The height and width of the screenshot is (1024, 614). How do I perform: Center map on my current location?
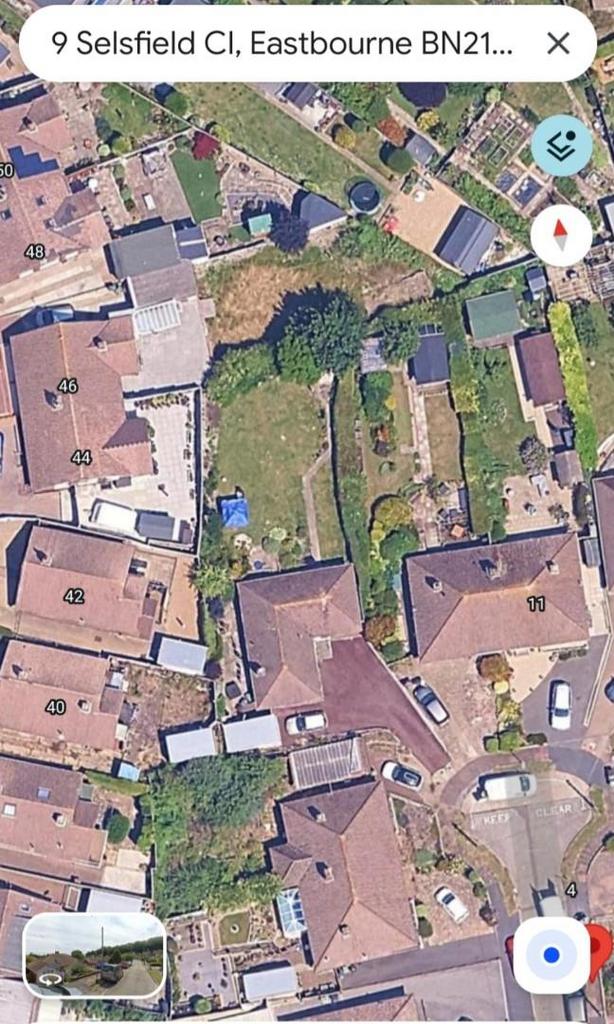tap(551, 955)
